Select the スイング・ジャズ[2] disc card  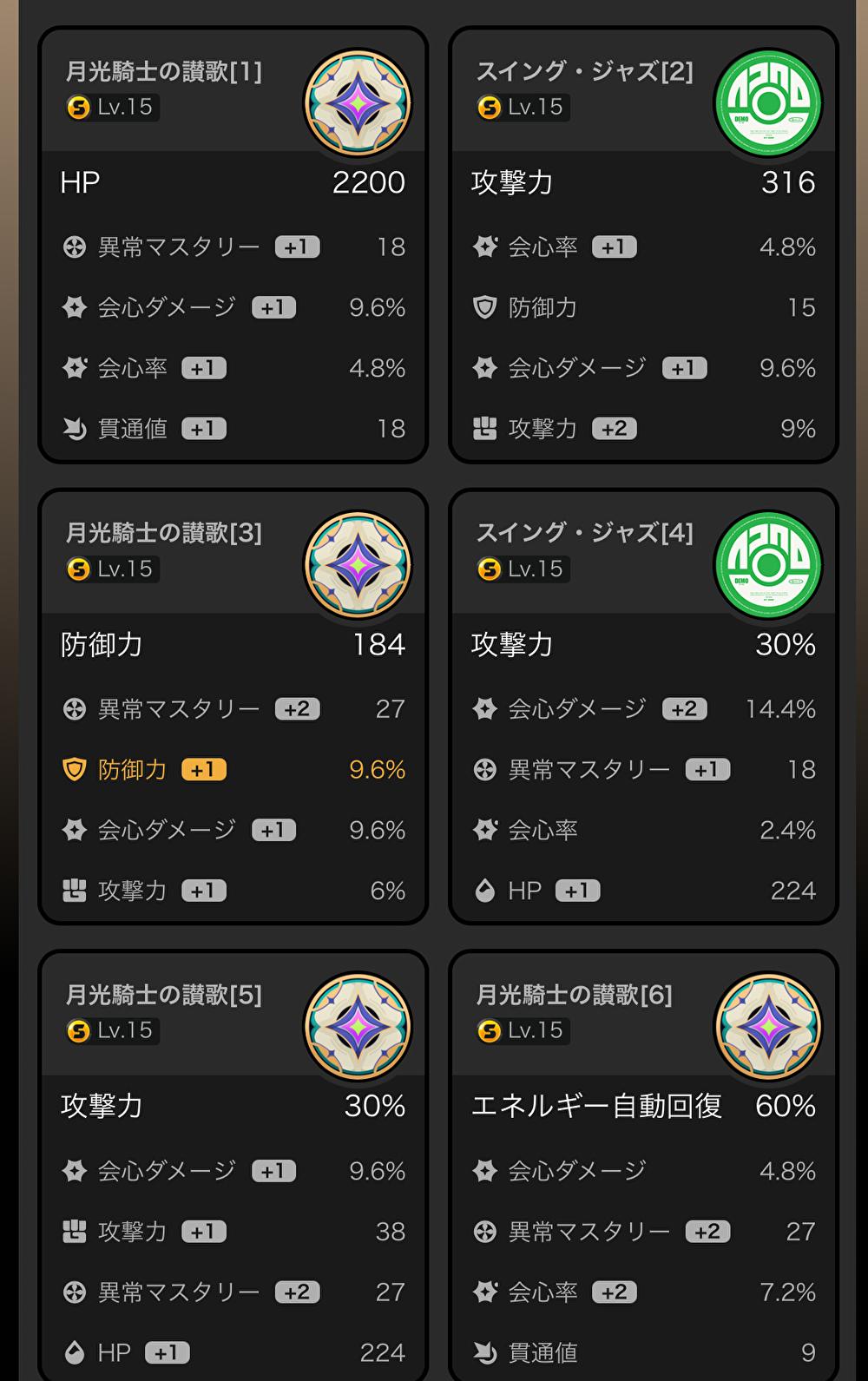pyautogui.click(x=643, y=246)
